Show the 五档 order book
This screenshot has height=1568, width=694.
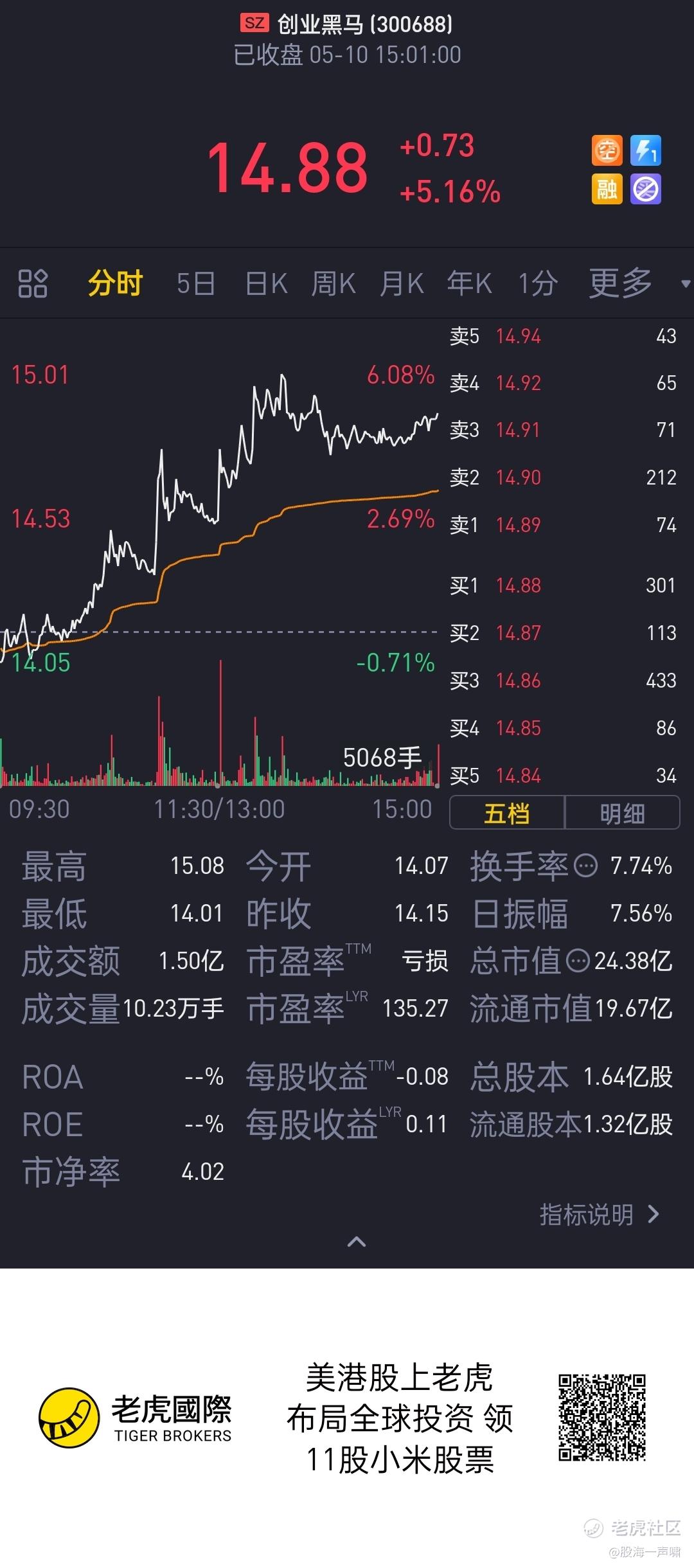(507, 813)
